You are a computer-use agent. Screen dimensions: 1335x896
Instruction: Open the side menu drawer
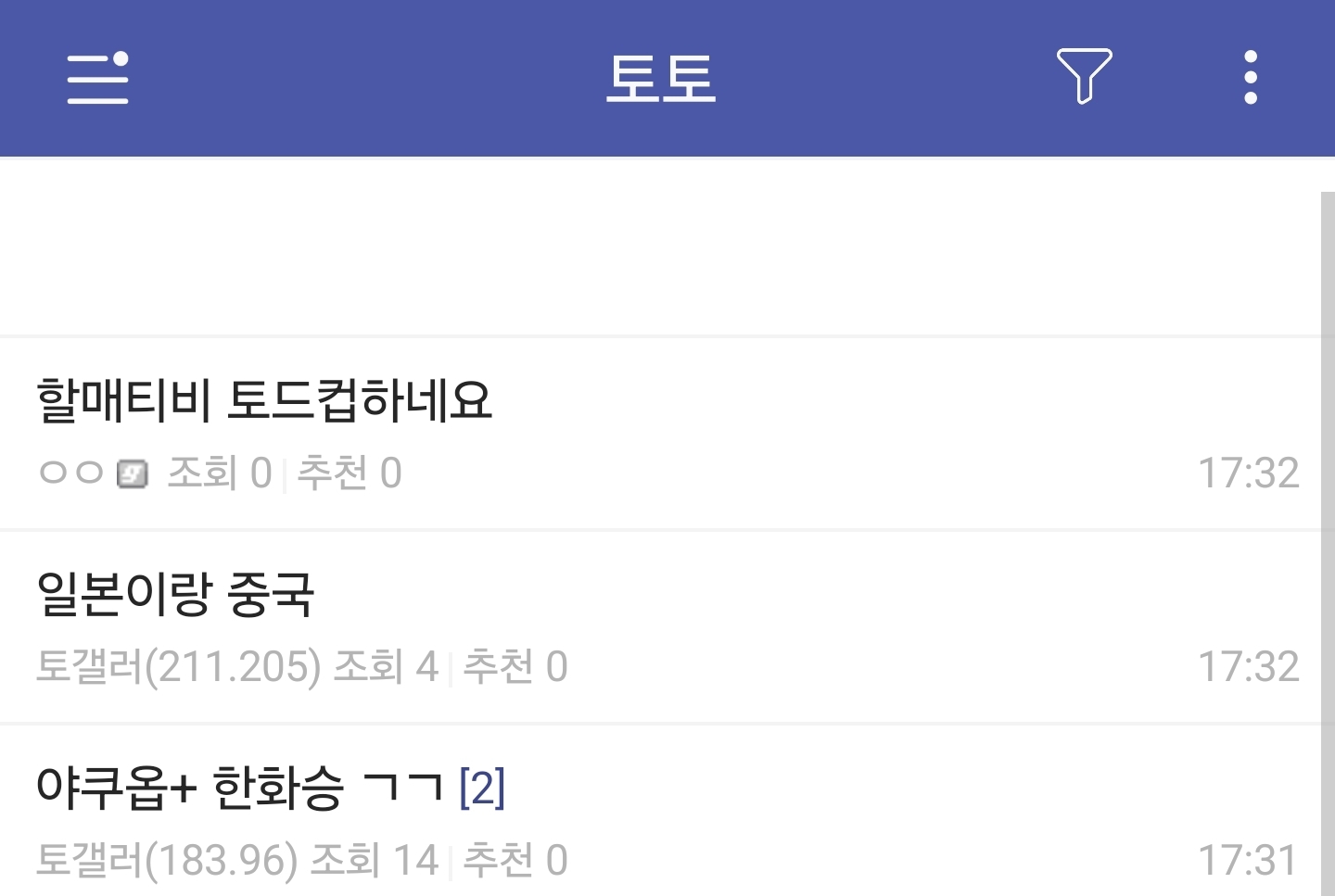[97, 78]
